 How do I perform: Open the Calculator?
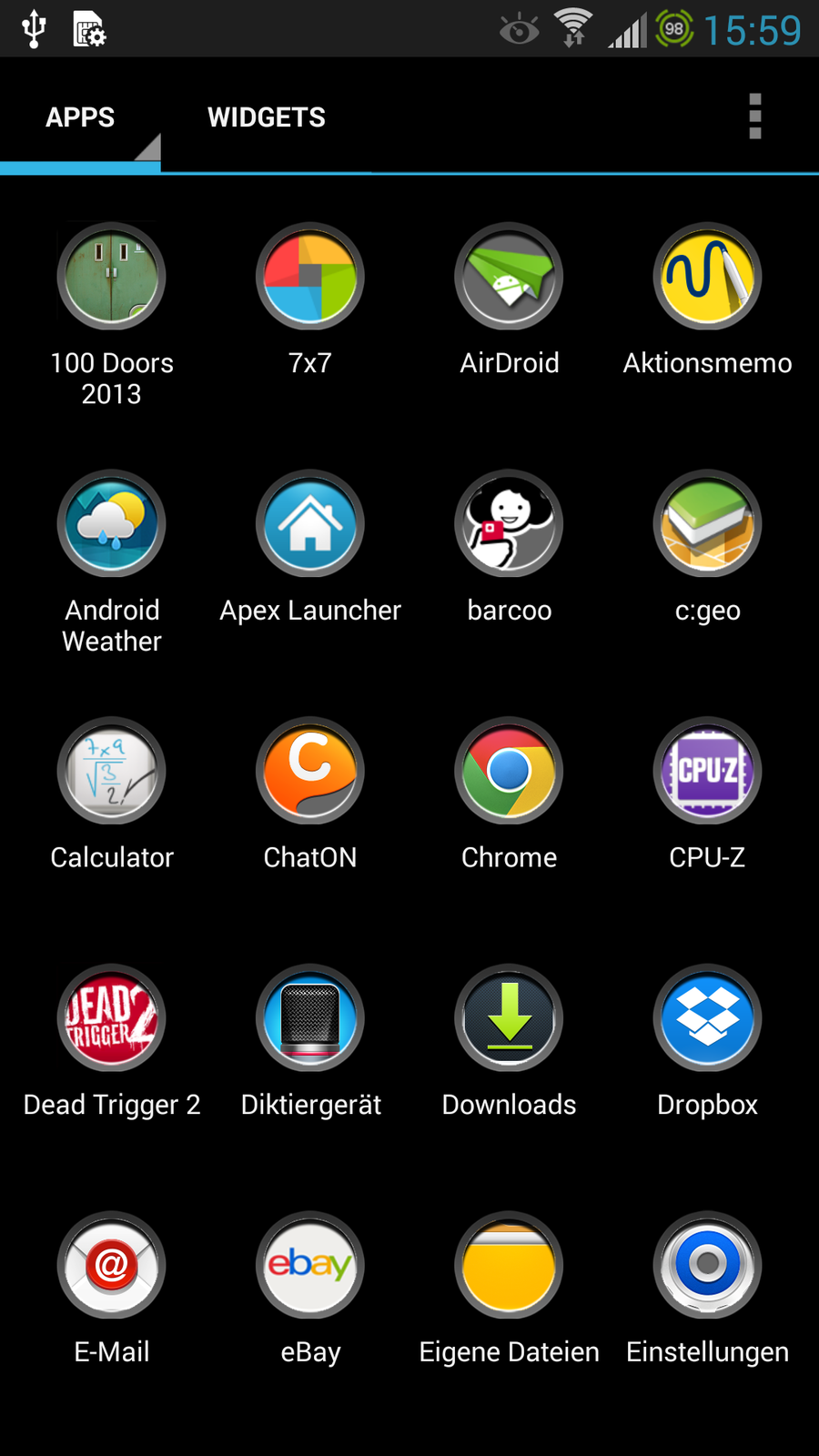[111, 772]
